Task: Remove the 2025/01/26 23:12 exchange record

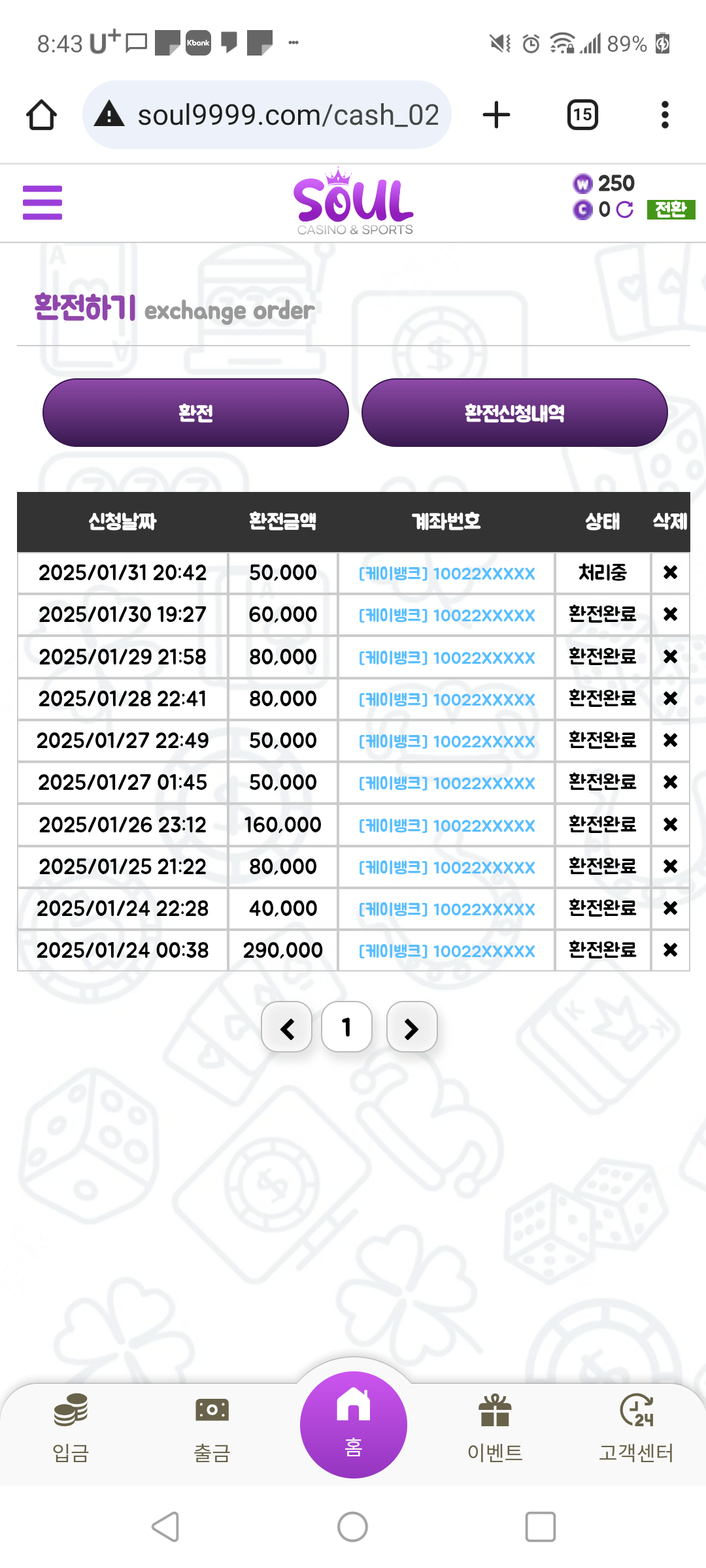Action: (670, 825)
